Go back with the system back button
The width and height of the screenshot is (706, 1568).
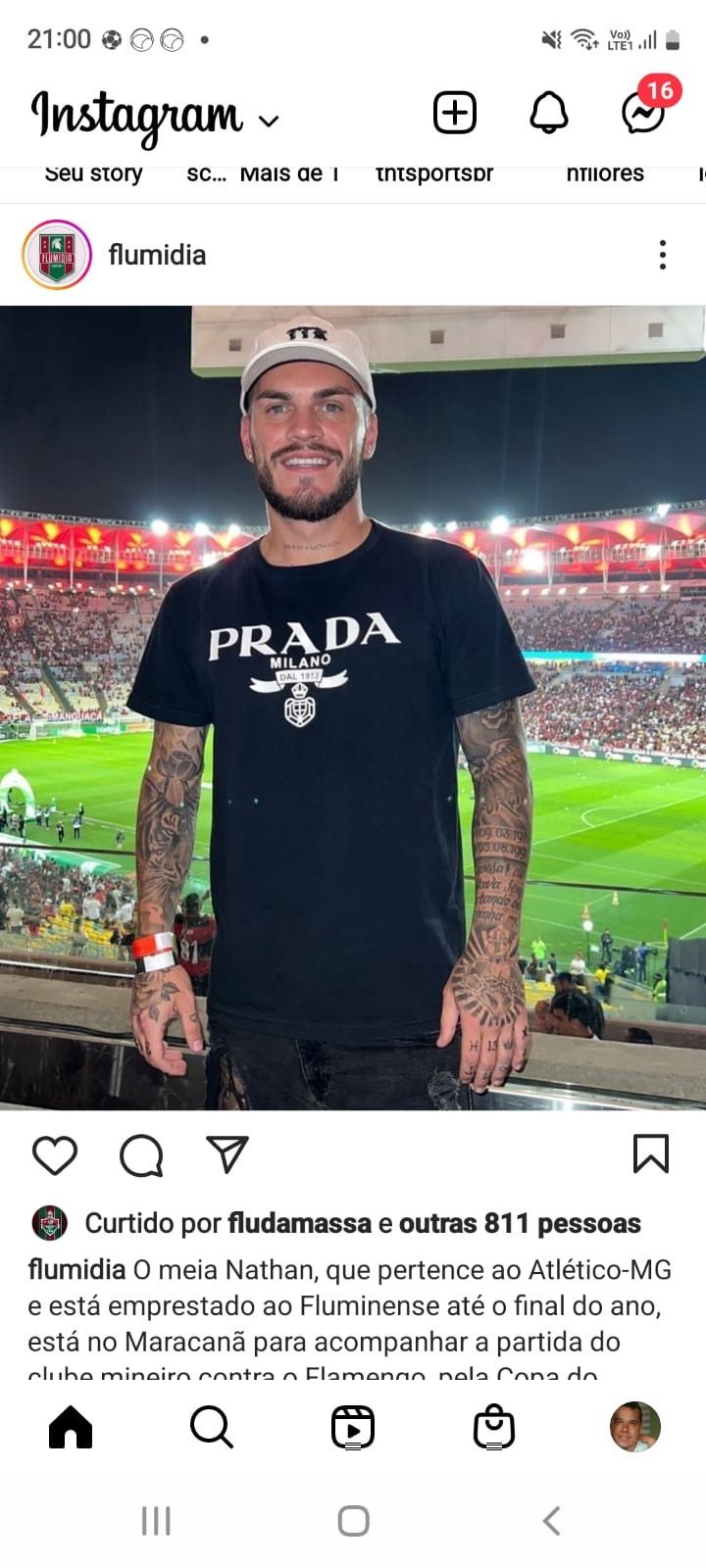[x=551, y=1521]
